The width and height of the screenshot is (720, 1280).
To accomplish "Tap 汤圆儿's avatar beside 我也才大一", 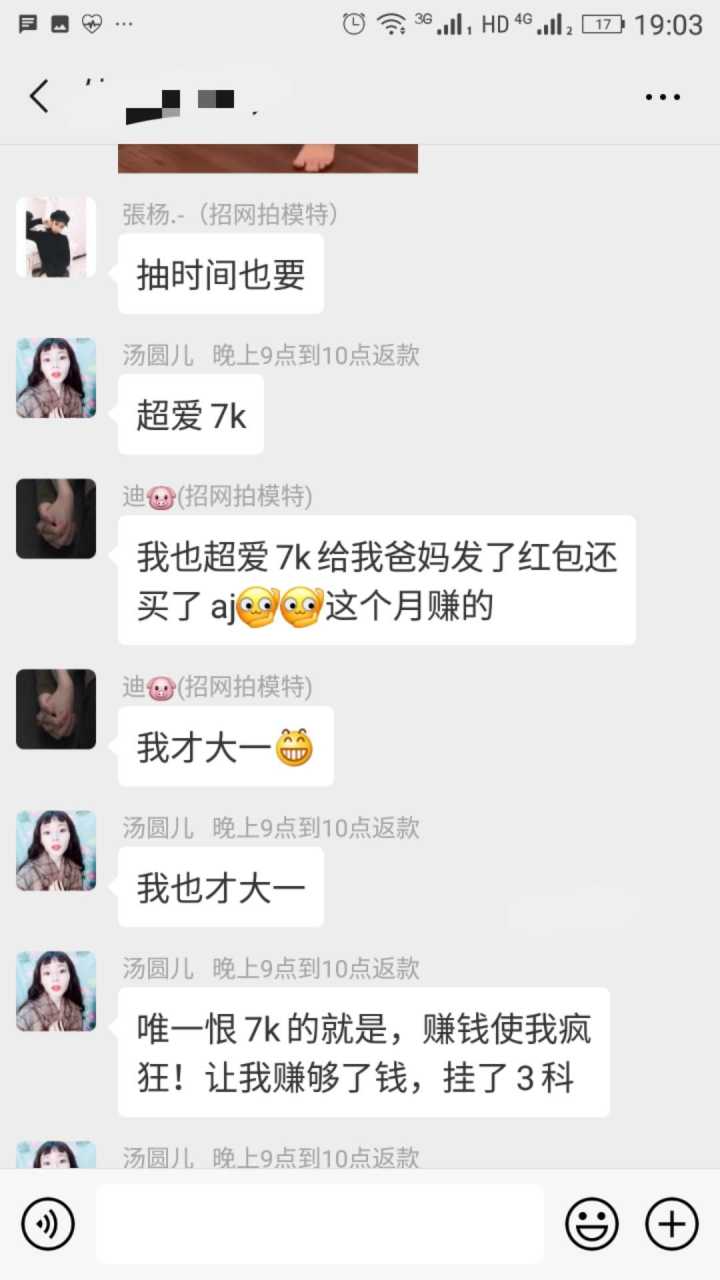I will (56, 850).
